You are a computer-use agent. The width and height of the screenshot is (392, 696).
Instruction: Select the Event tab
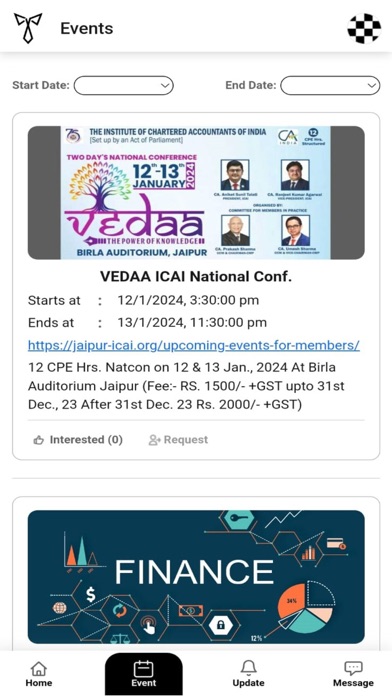[143, 674]
